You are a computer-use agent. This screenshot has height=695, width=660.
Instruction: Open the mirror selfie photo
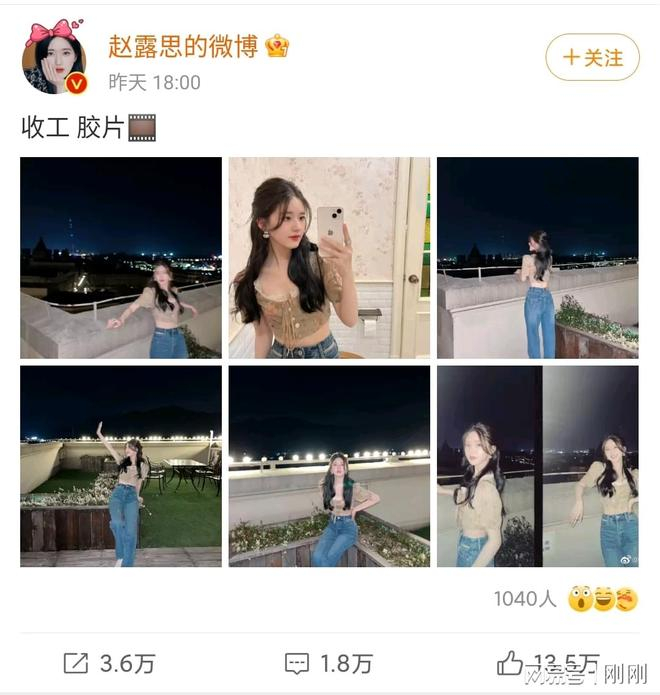[x=329, y=258]
